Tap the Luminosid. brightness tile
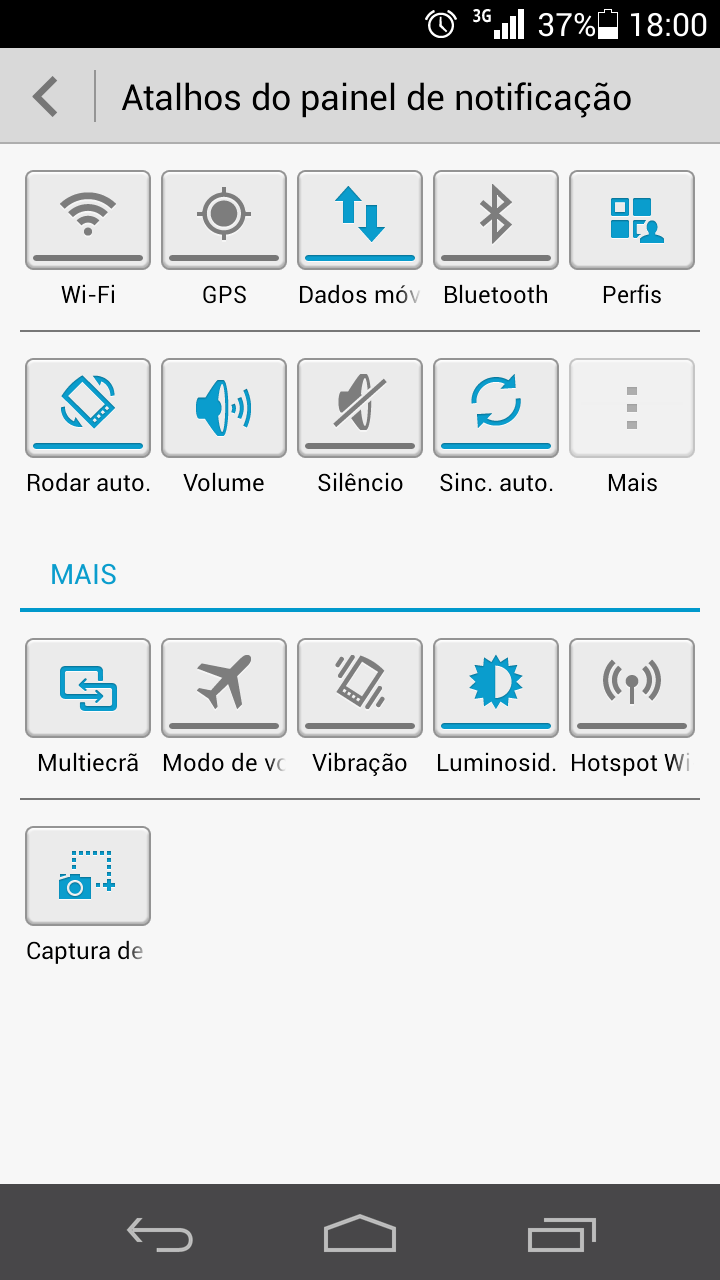720x1280 pixels. (496, 688)
